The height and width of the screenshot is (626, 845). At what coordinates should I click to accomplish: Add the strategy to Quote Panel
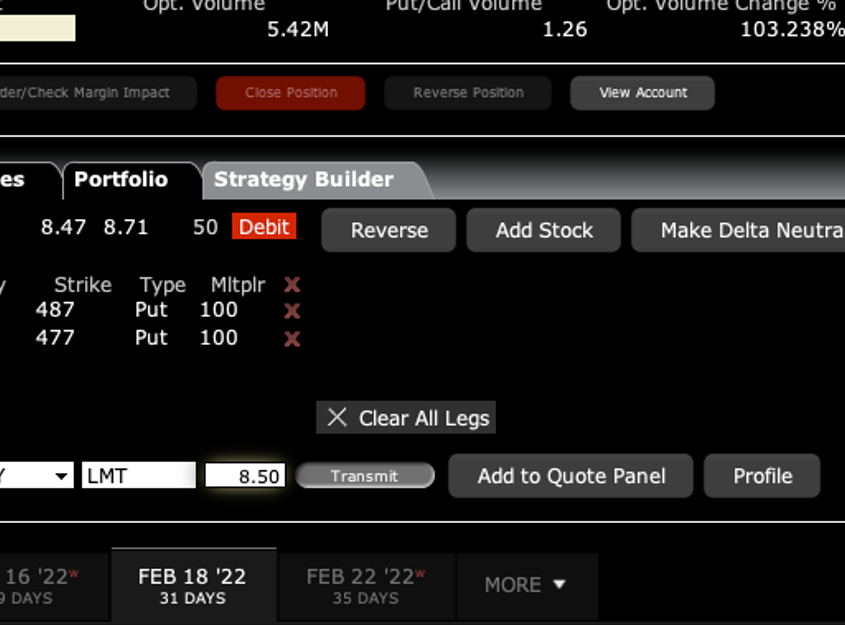pyautogui.click(x=571, y=476)
